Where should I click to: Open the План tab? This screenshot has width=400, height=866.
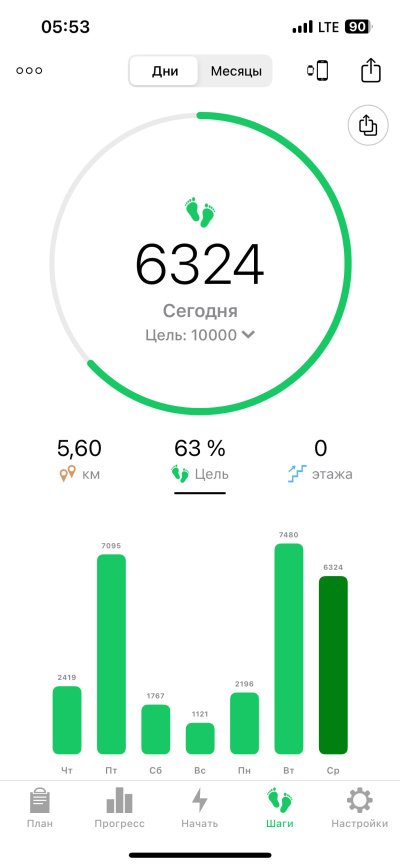[x=40, y=808]
